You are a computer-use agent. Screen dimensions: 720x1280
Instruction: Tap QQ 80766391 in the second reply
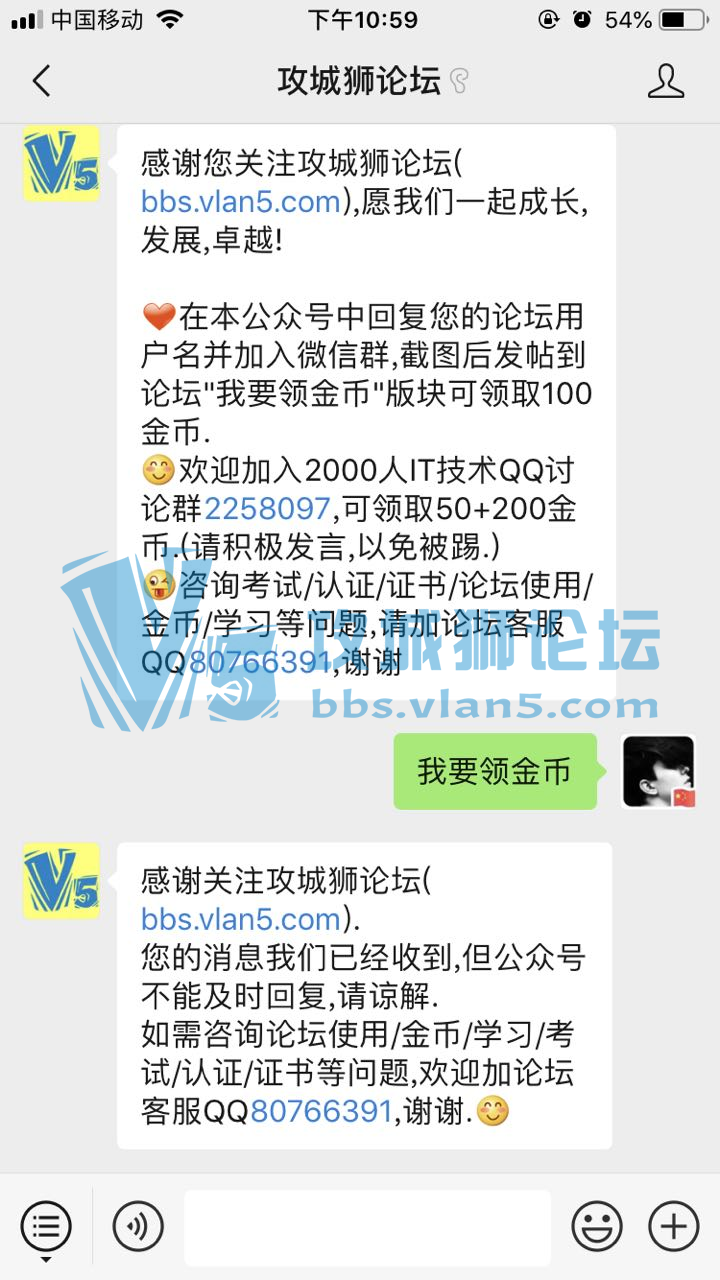pyautogui.click(x=321, y=1111)
